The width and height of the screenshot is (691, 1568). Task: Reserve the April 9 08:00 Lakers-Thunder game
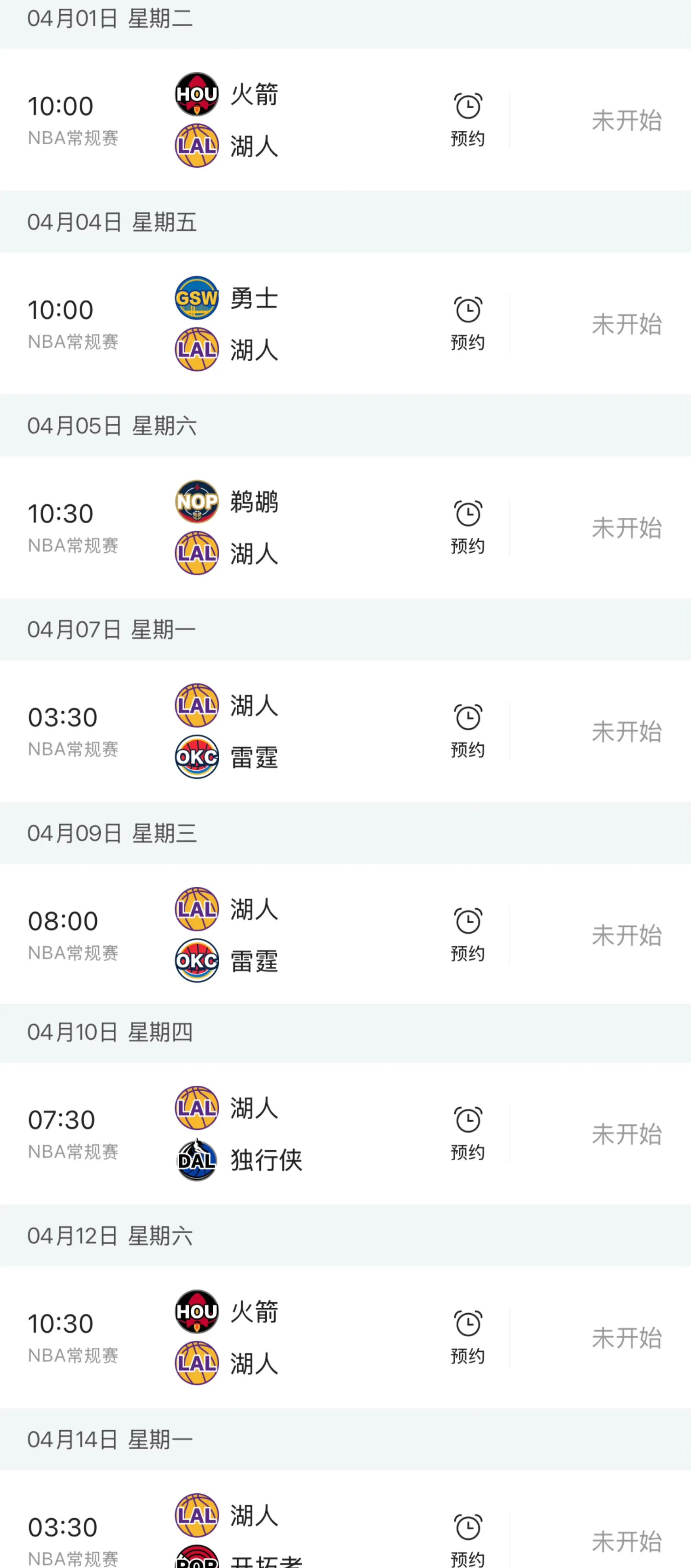[x=468, y=935]
